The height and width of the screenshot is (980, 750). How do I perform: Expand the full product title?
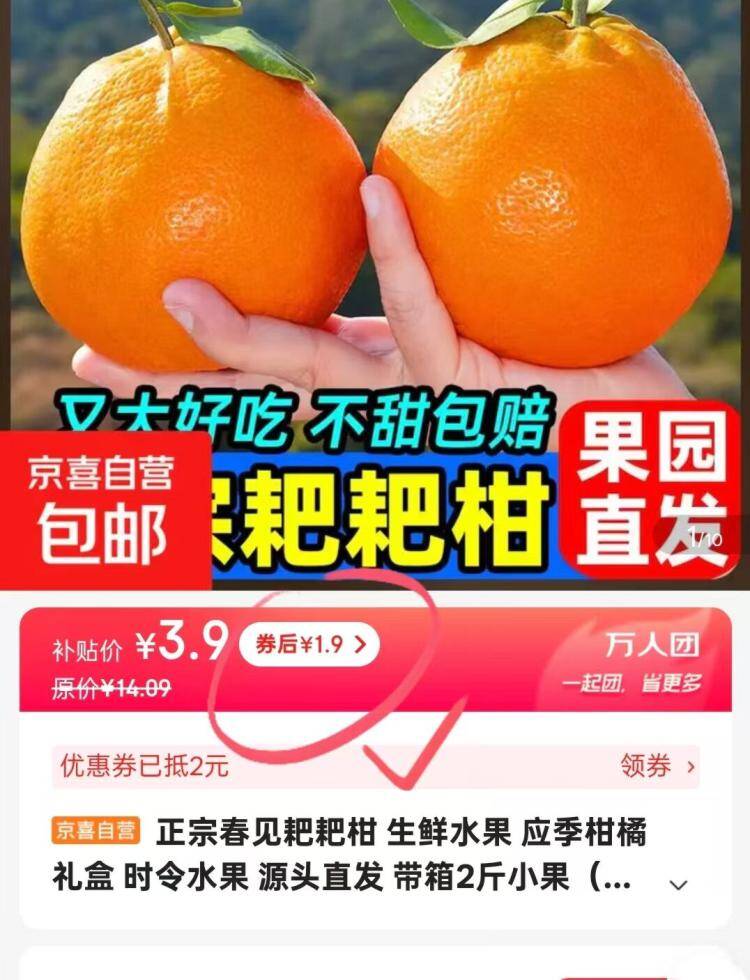click(678, 885)
